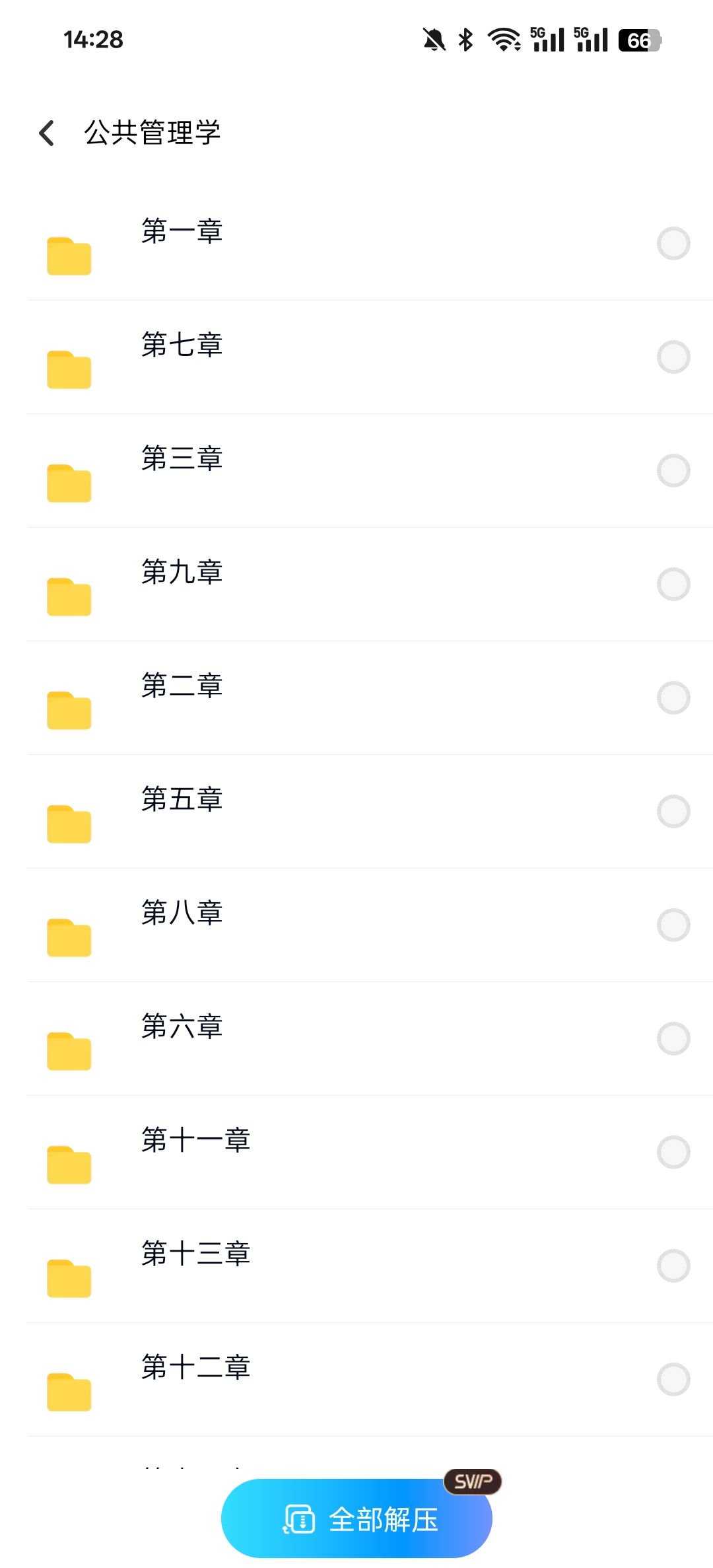Select the radio button for 第八章
Screen dimensions: 713x1568
[673, 925]
